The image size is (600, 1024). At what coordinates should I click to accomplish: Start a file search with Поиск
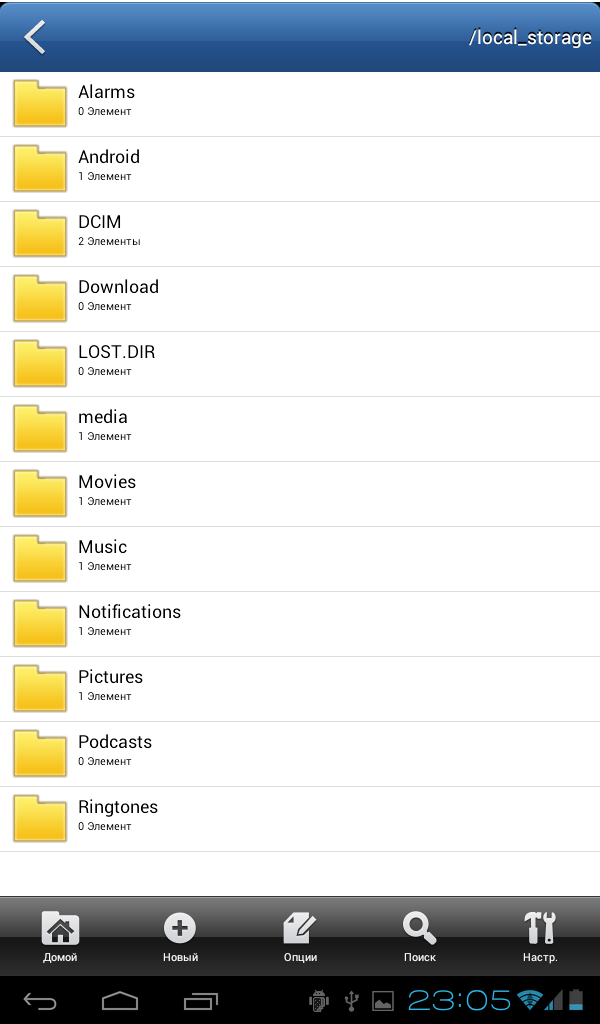coord(420,936)
